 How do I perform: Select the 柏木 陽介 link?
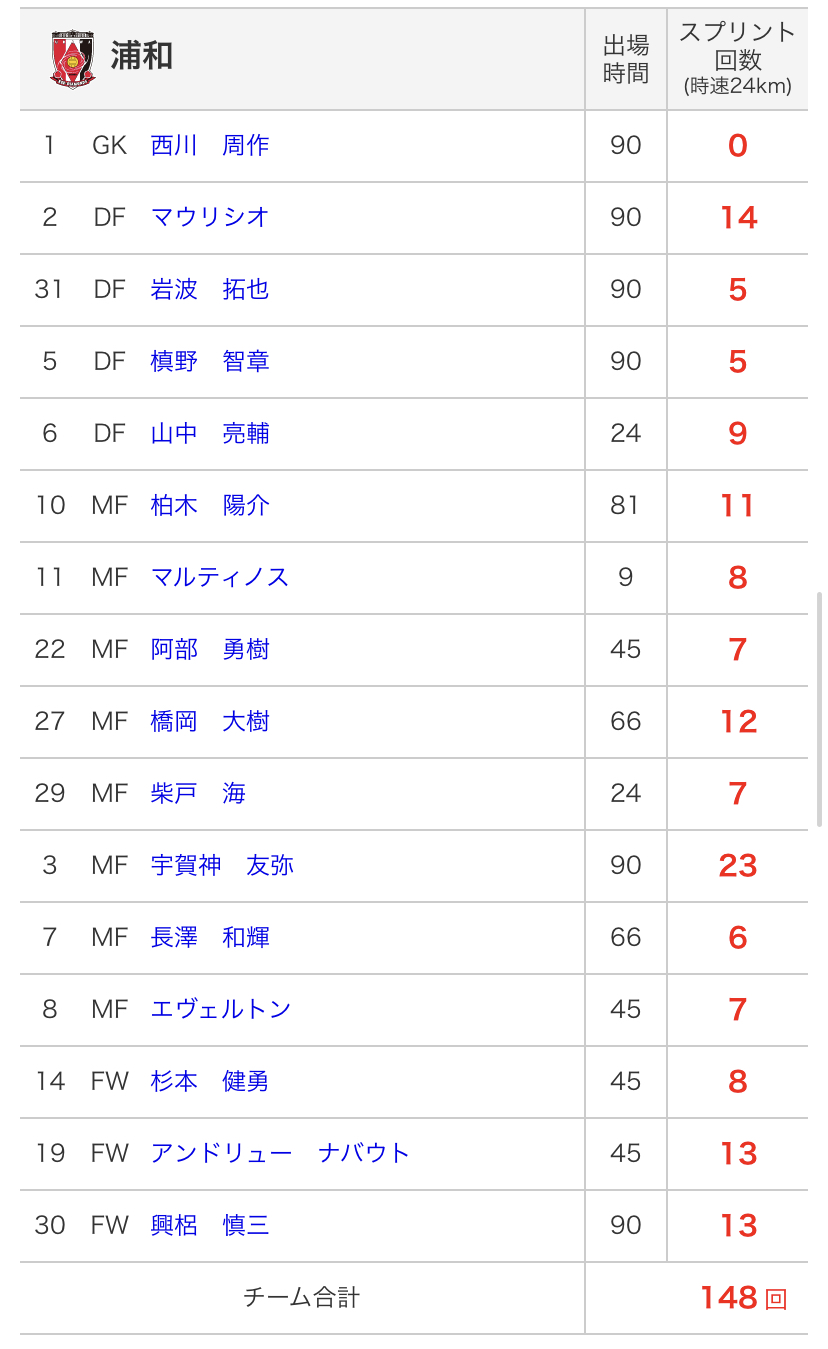coord(210,505)
